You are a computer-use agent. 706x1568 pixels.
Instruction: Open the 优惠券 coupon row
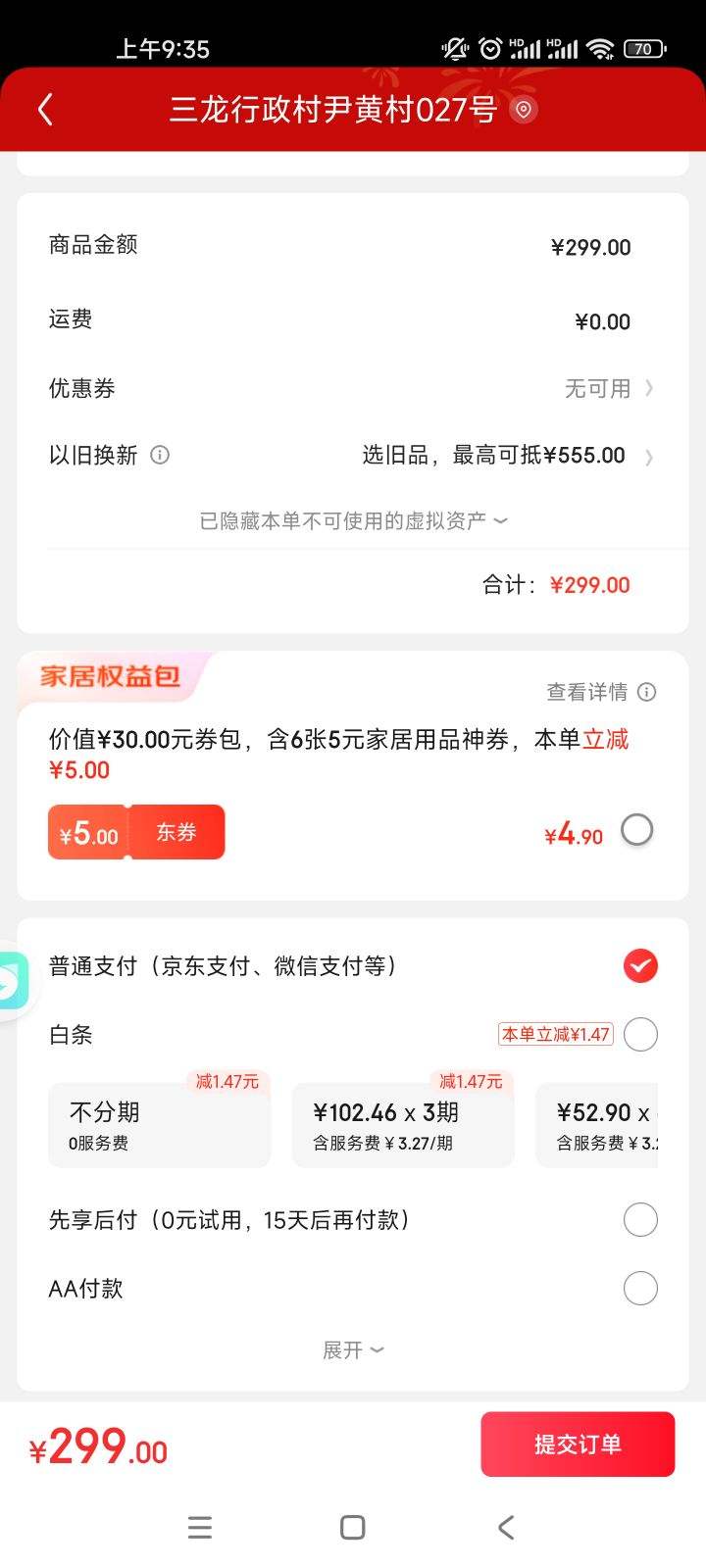(353, 388)
